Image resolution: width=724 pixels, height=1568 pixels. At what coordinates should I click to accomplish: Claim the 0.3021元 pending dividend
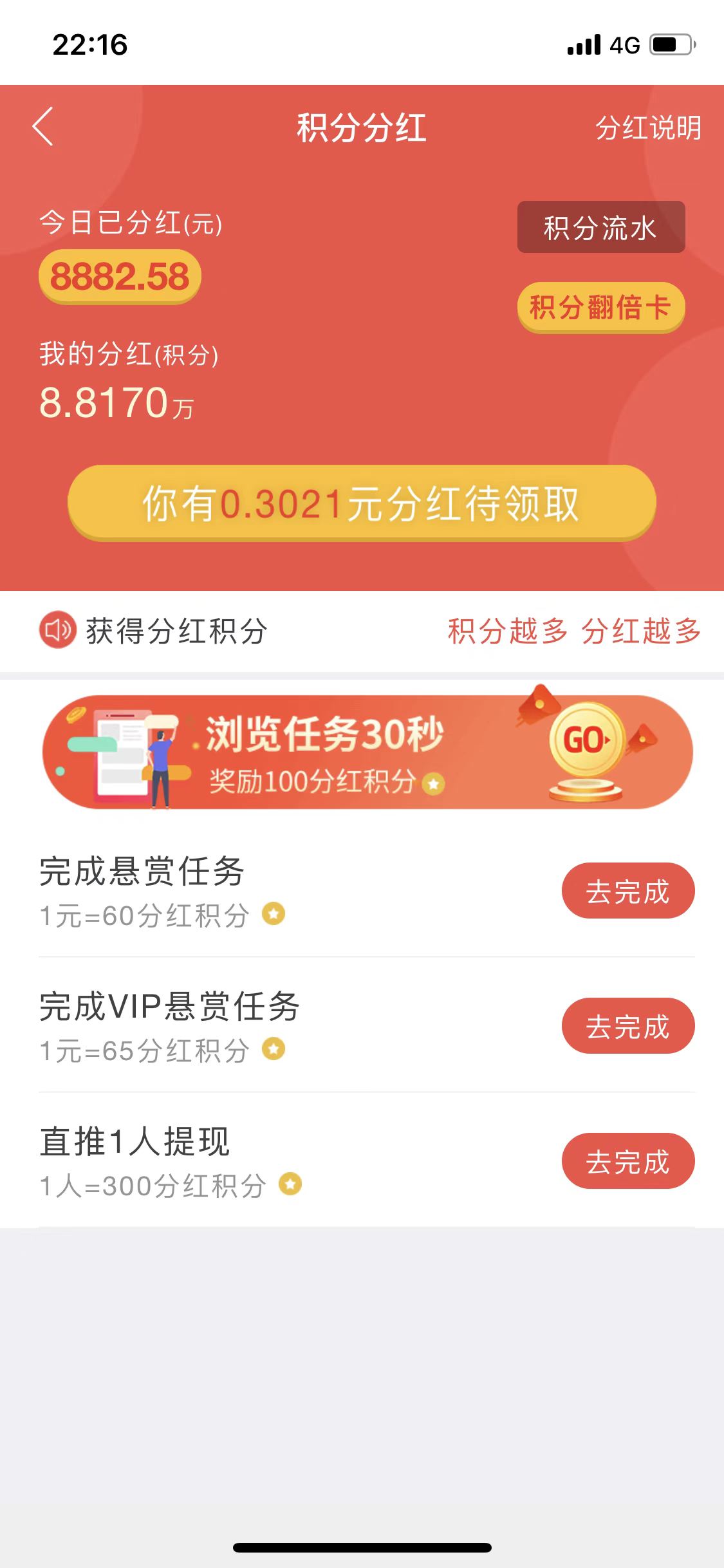pyautogui.click(x=362, y=503)
